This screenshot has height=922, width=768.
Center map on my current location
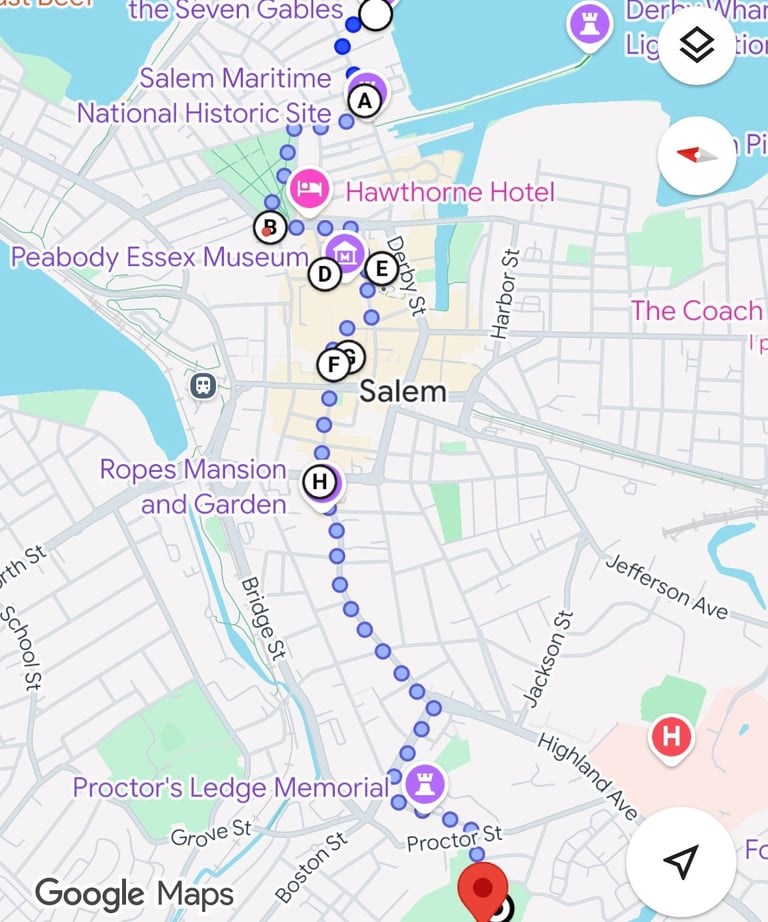[x=681, y=860]
